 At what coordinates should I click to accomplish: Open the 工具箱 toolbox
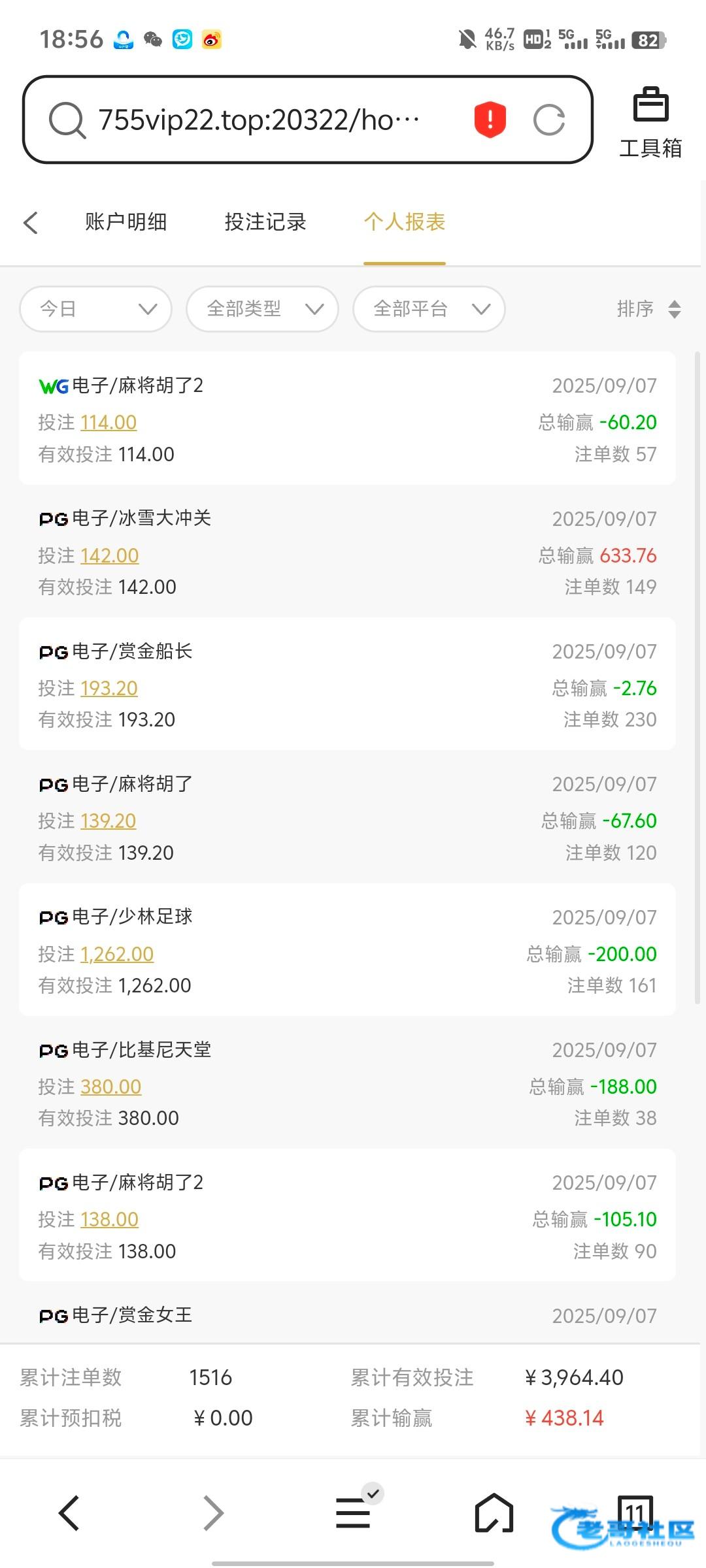(650, 123)
